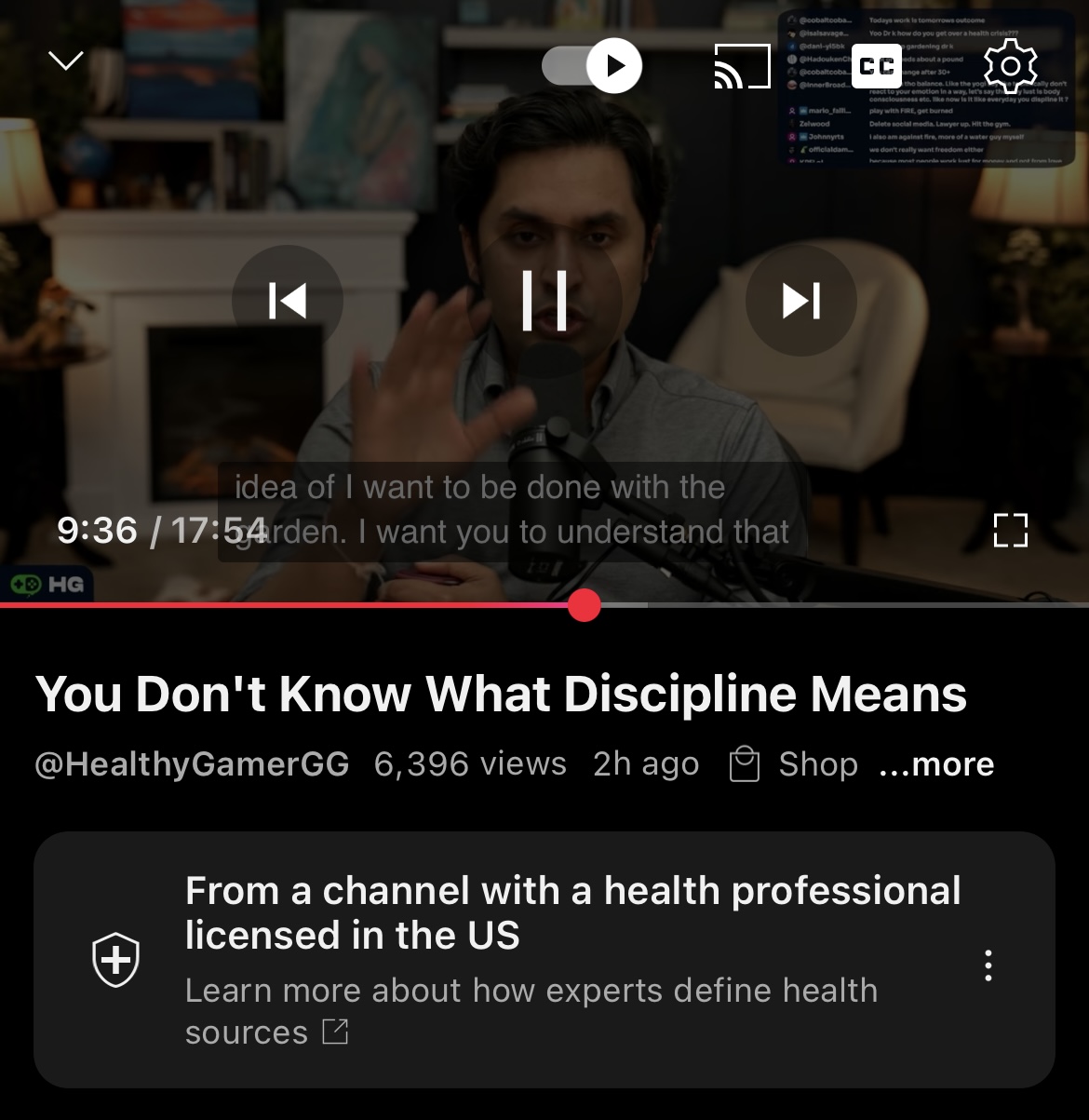Image resolution: width=1089 pixels, height=1120 pixels.
Task: Minimize the video player with the down chevron
Action: pos(65,61)
